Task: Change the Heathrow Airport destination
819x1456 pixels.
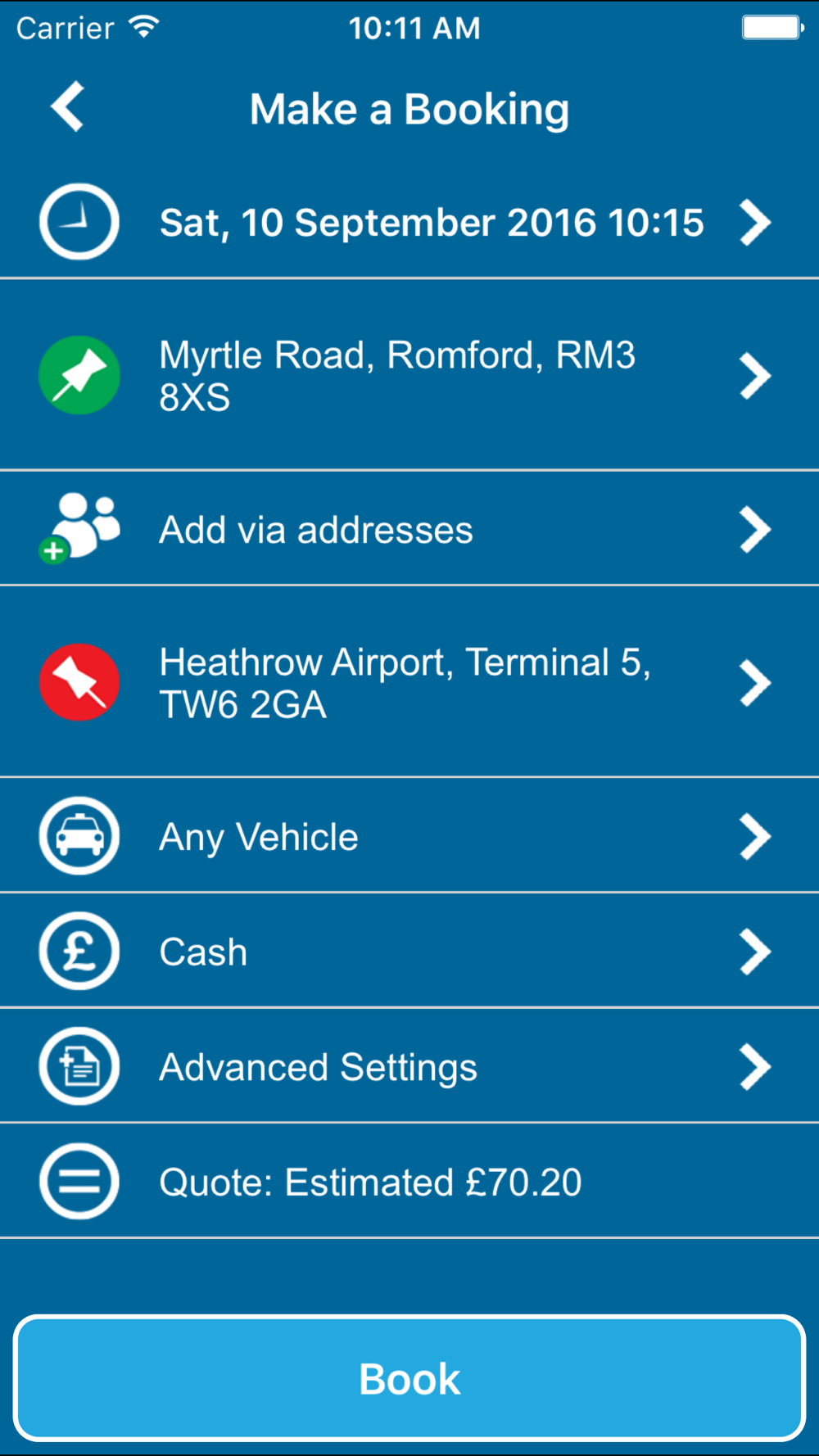Action: (409, 682)
